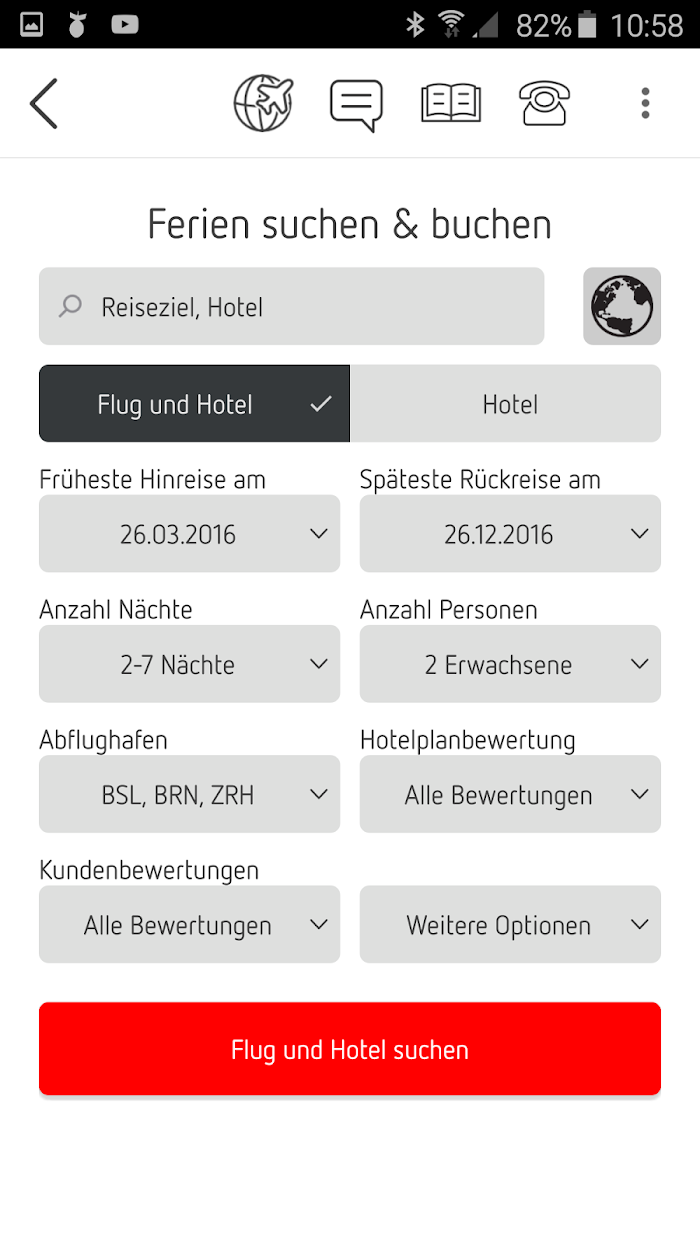Expand the Anzahl Nächte dropdown
Viewport: 700px width, 1244px height.
tap(189, 664)
